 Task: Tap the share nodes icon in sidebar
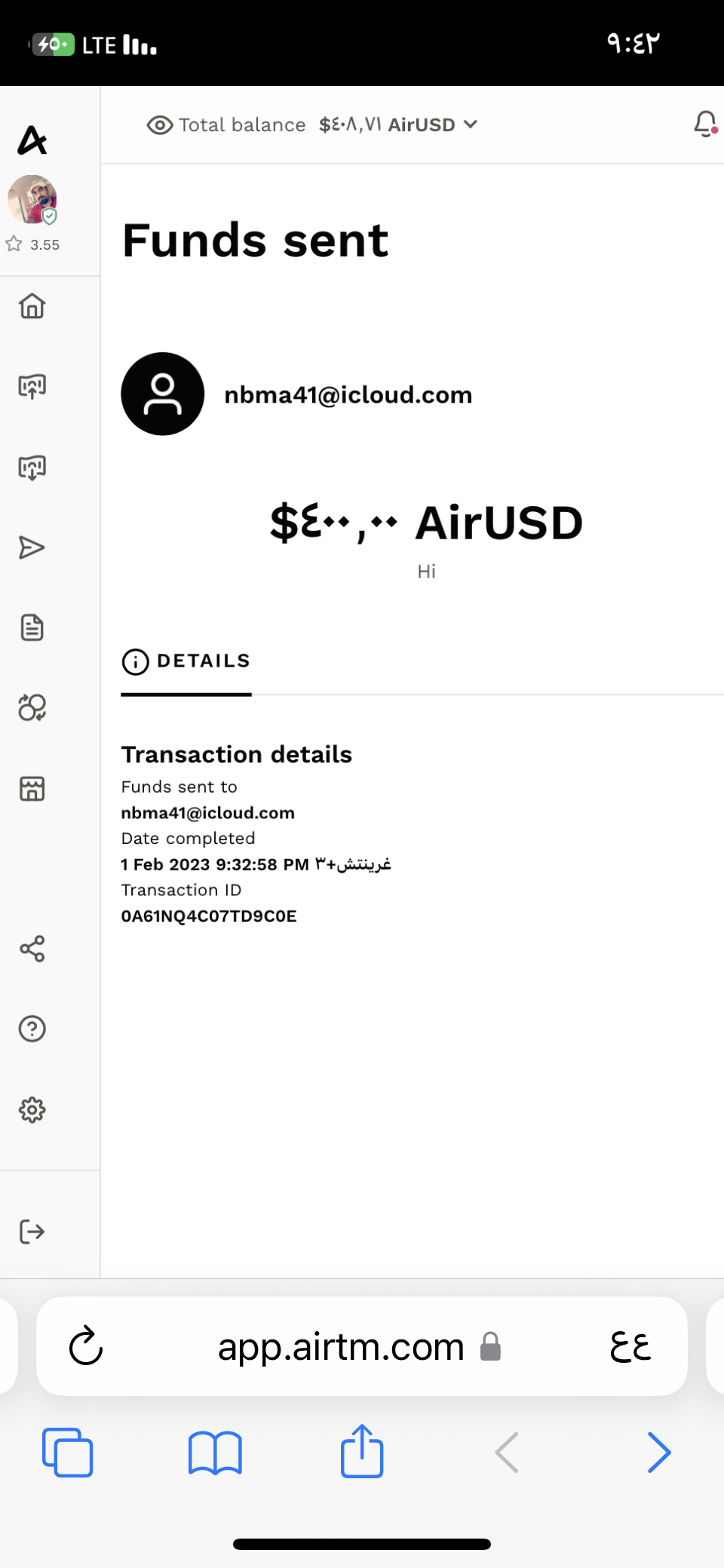coord(32,949)
